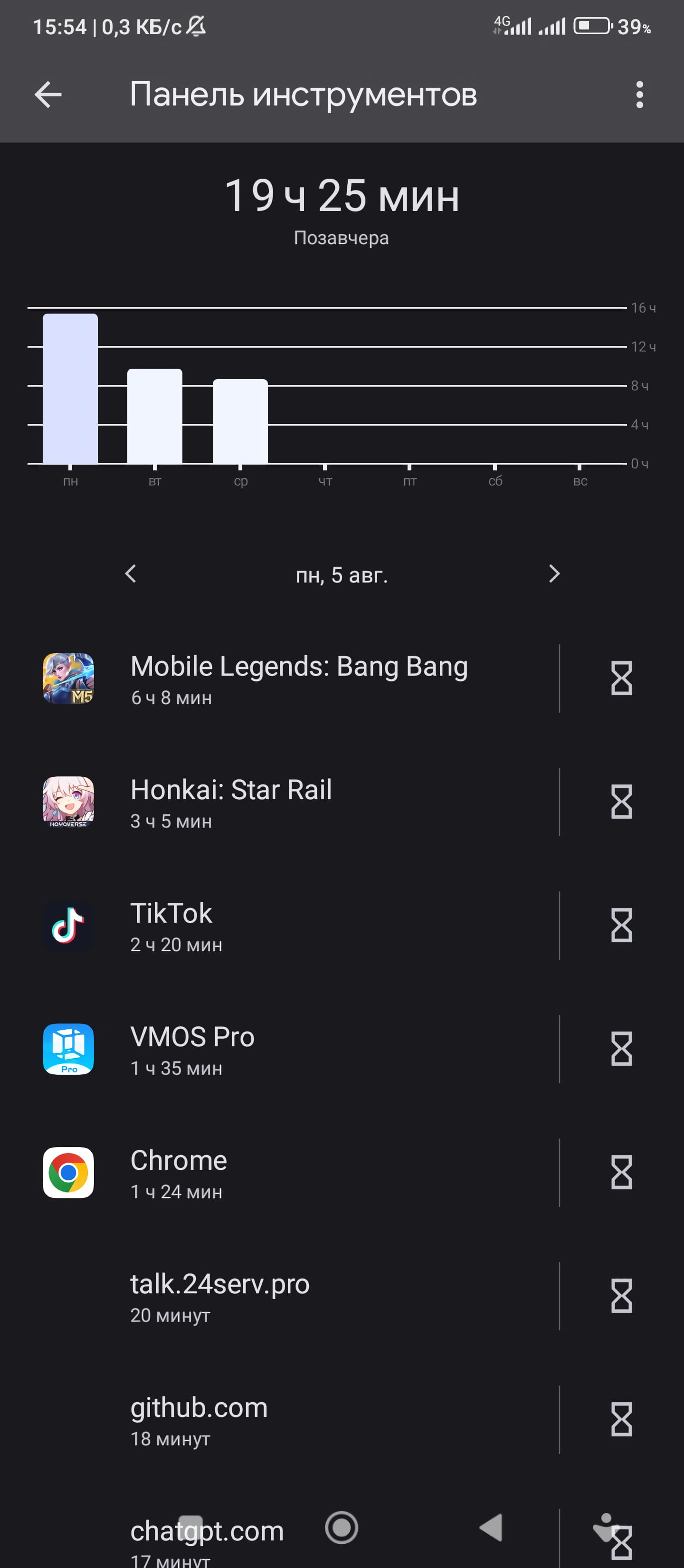684x1568 pixels.
Task: Set a timer for Honkai: Star Rail
Action: [621, 802]
